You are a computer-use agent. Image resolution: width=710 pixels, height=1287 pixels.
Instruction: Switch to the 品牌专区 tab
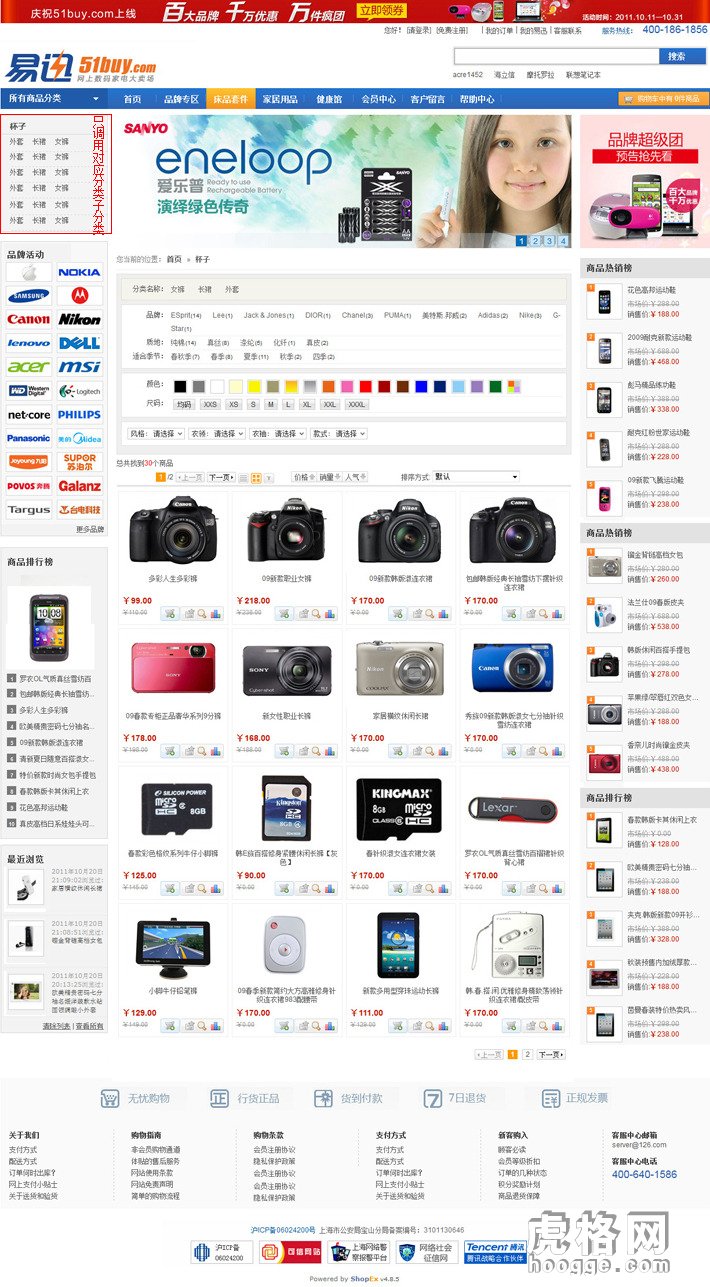pos(181,99)
